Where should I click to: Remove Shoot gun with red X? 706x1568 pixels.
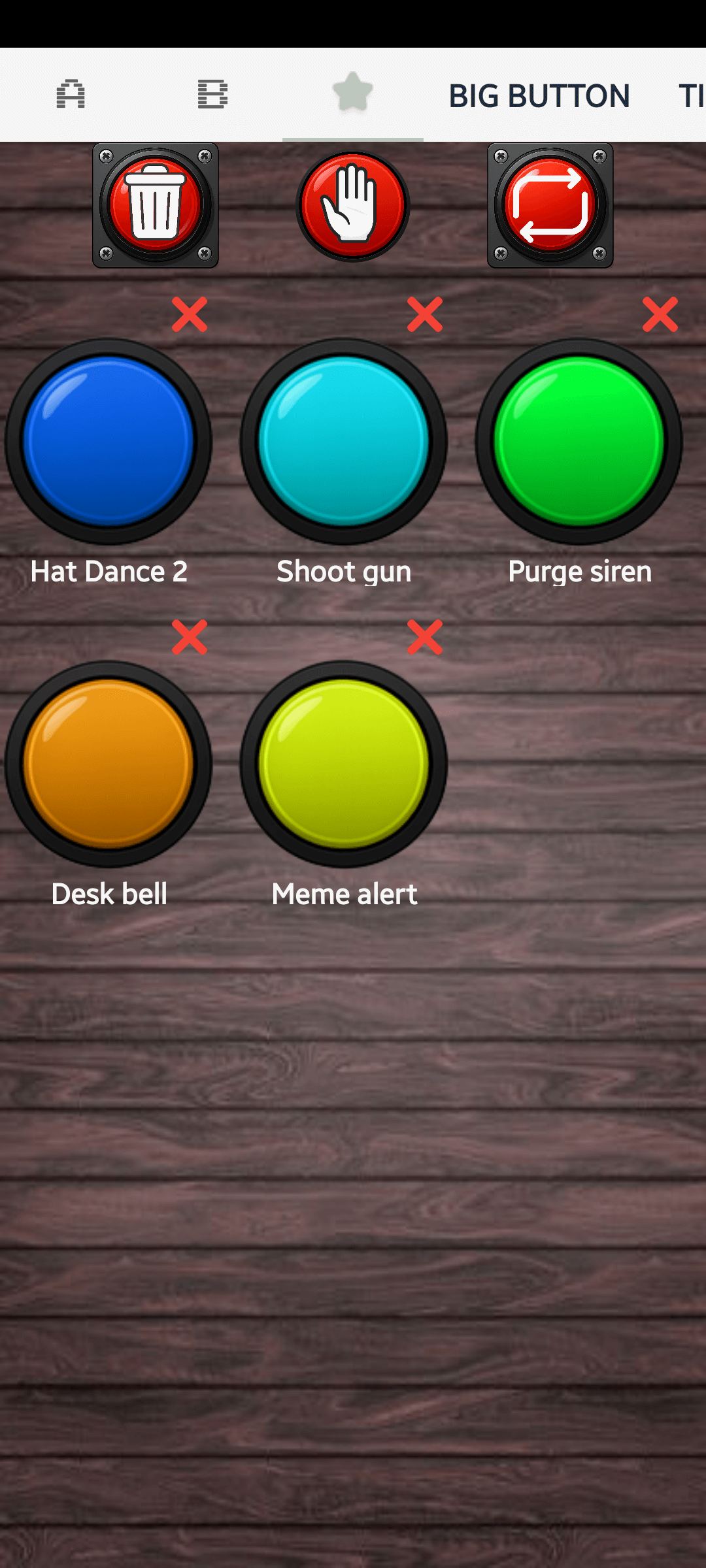pos(425,314)
